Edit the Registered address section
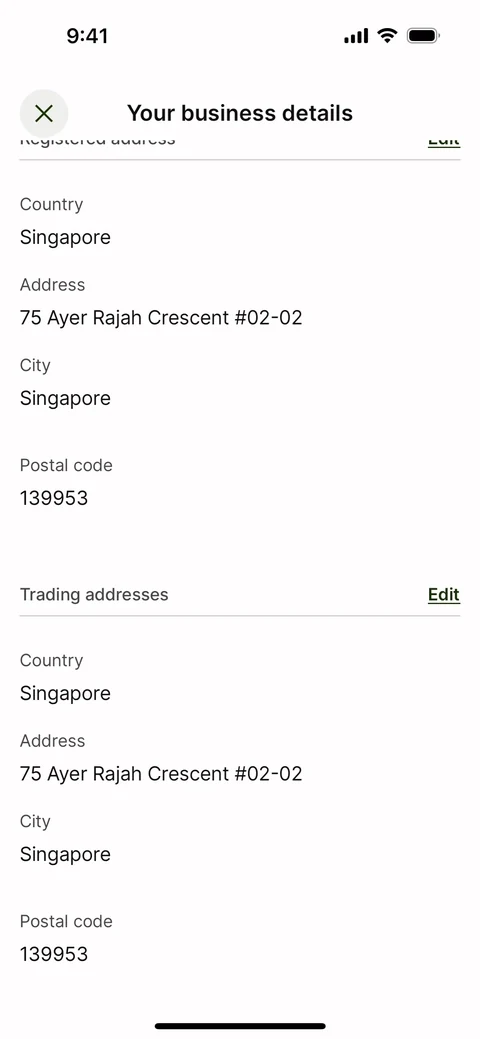This screenshot has height=1039, width=480. [444, 141]
